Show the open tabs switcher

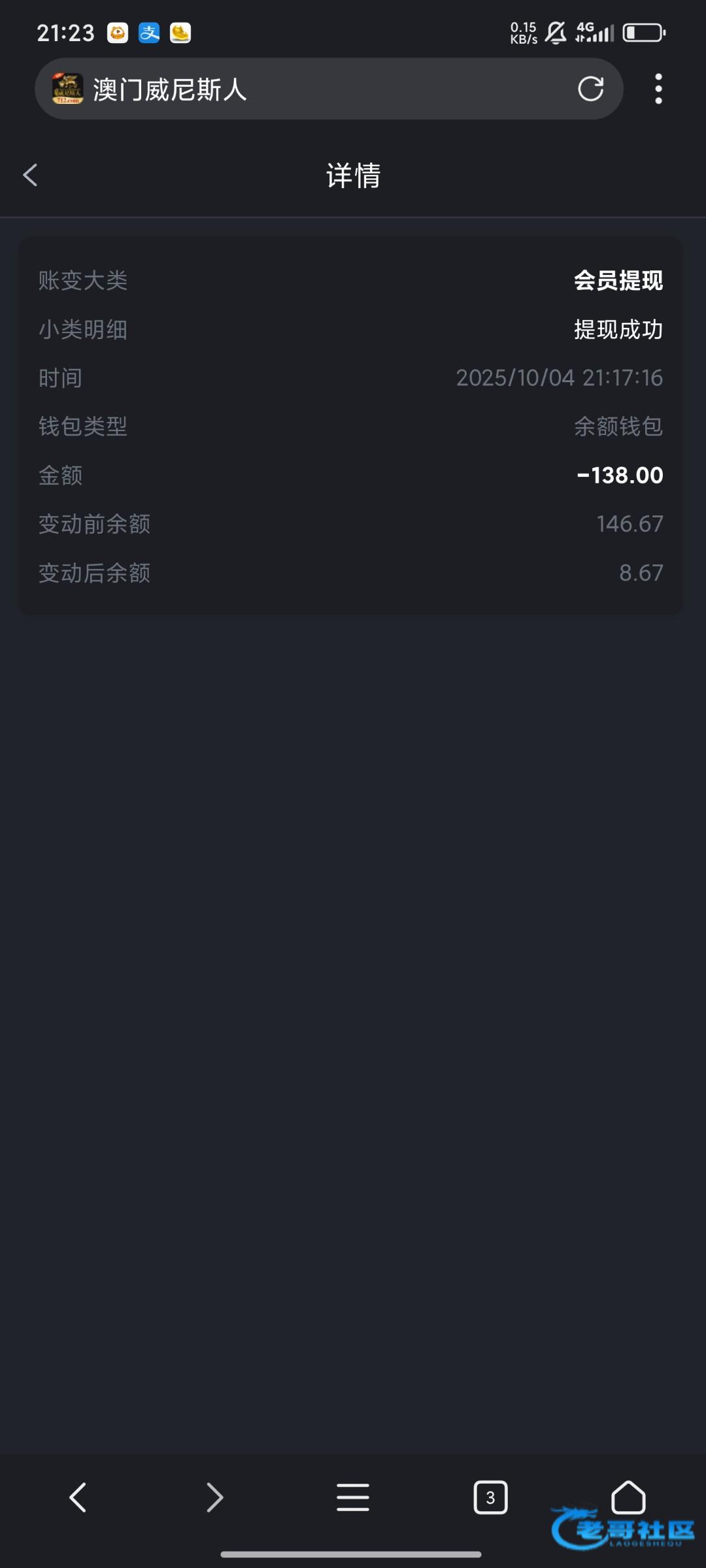(x=490, y=1497)
